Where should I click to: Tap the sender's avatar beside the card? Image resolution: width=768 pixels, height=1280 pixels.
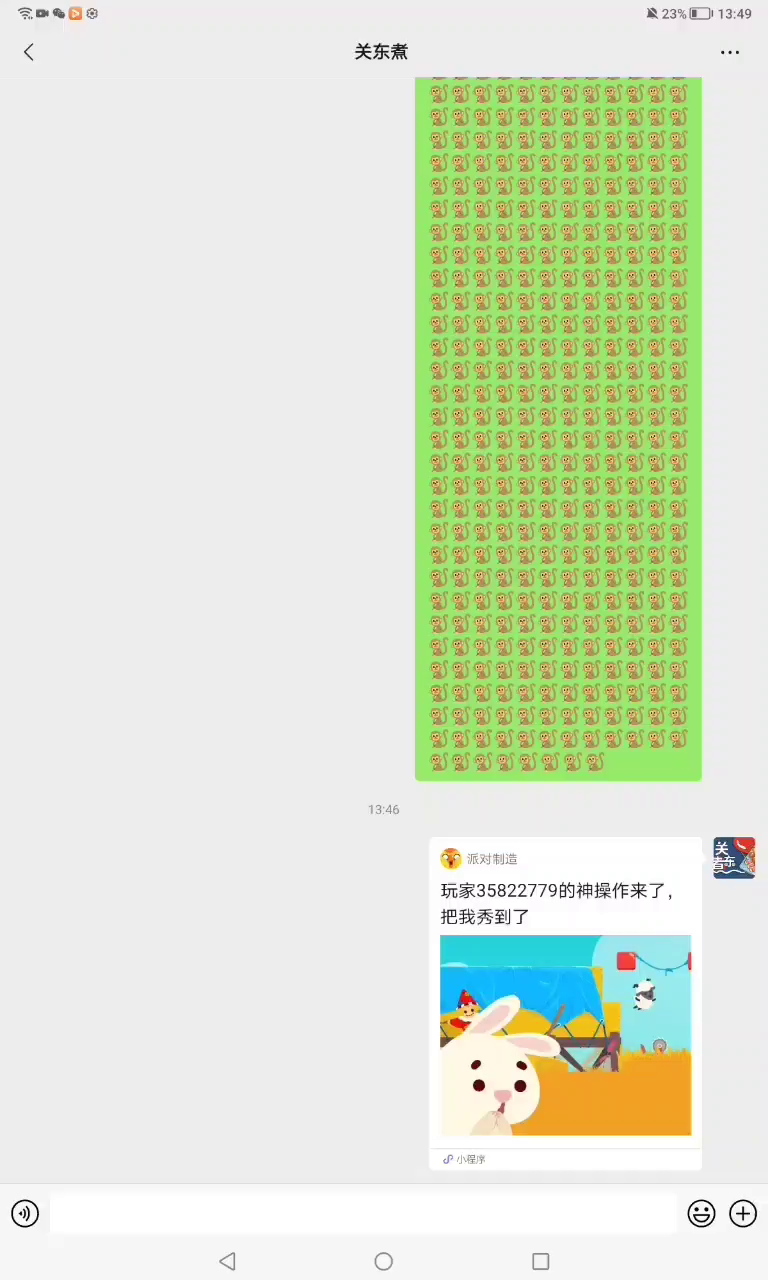[x=734, y=858]
